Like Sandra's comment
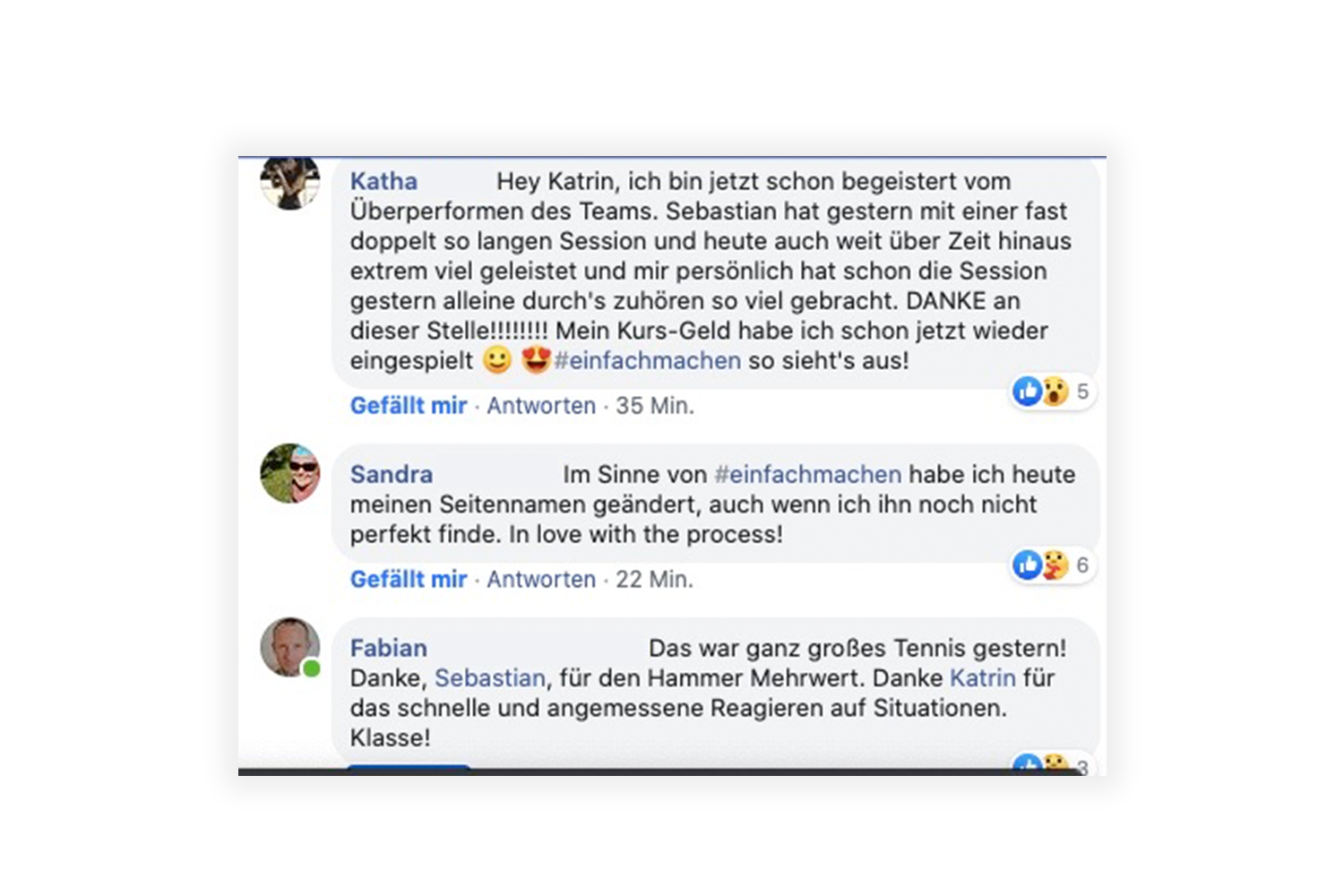Screen dimensions: 1344x896 pos(409,580)
